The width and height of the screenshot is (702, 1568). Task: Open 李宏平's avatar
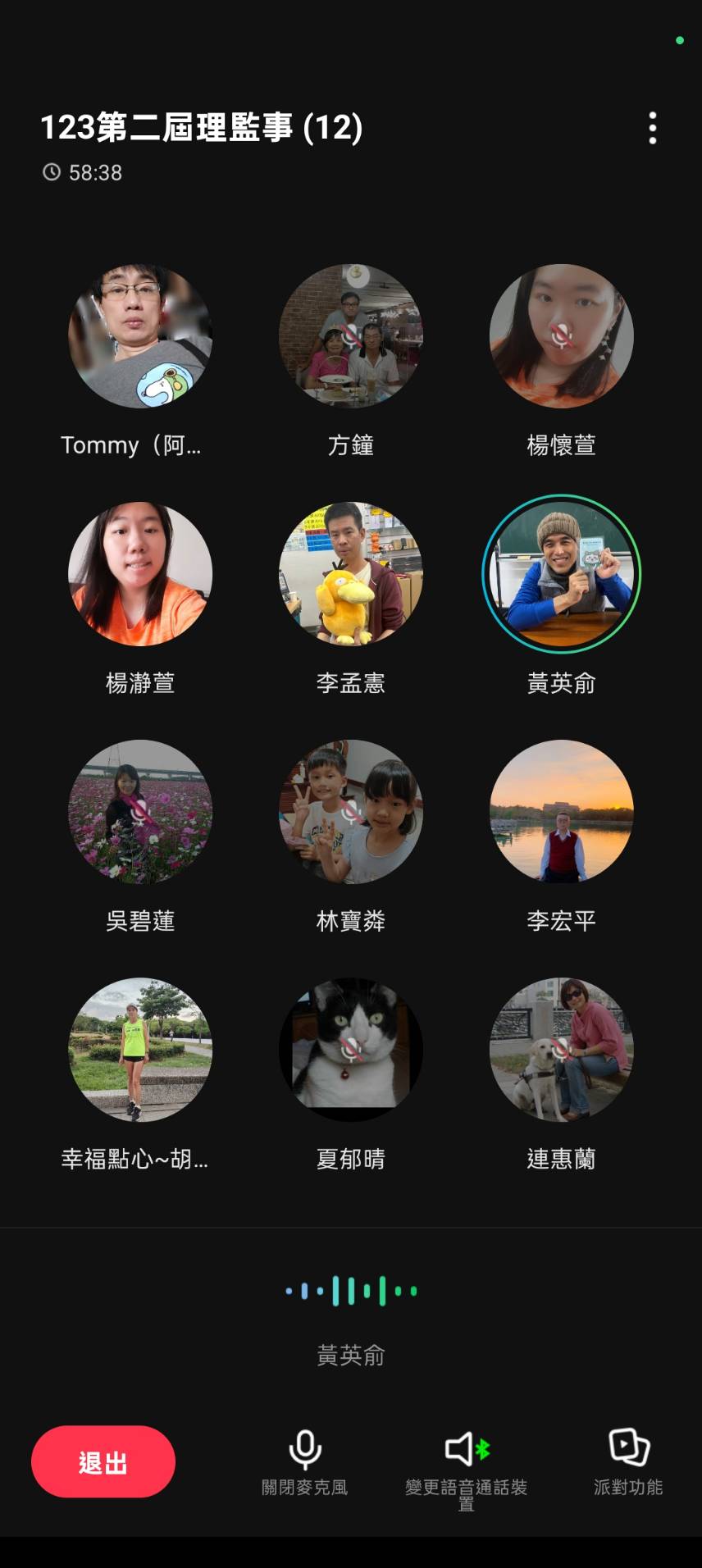tap(562, 812)
